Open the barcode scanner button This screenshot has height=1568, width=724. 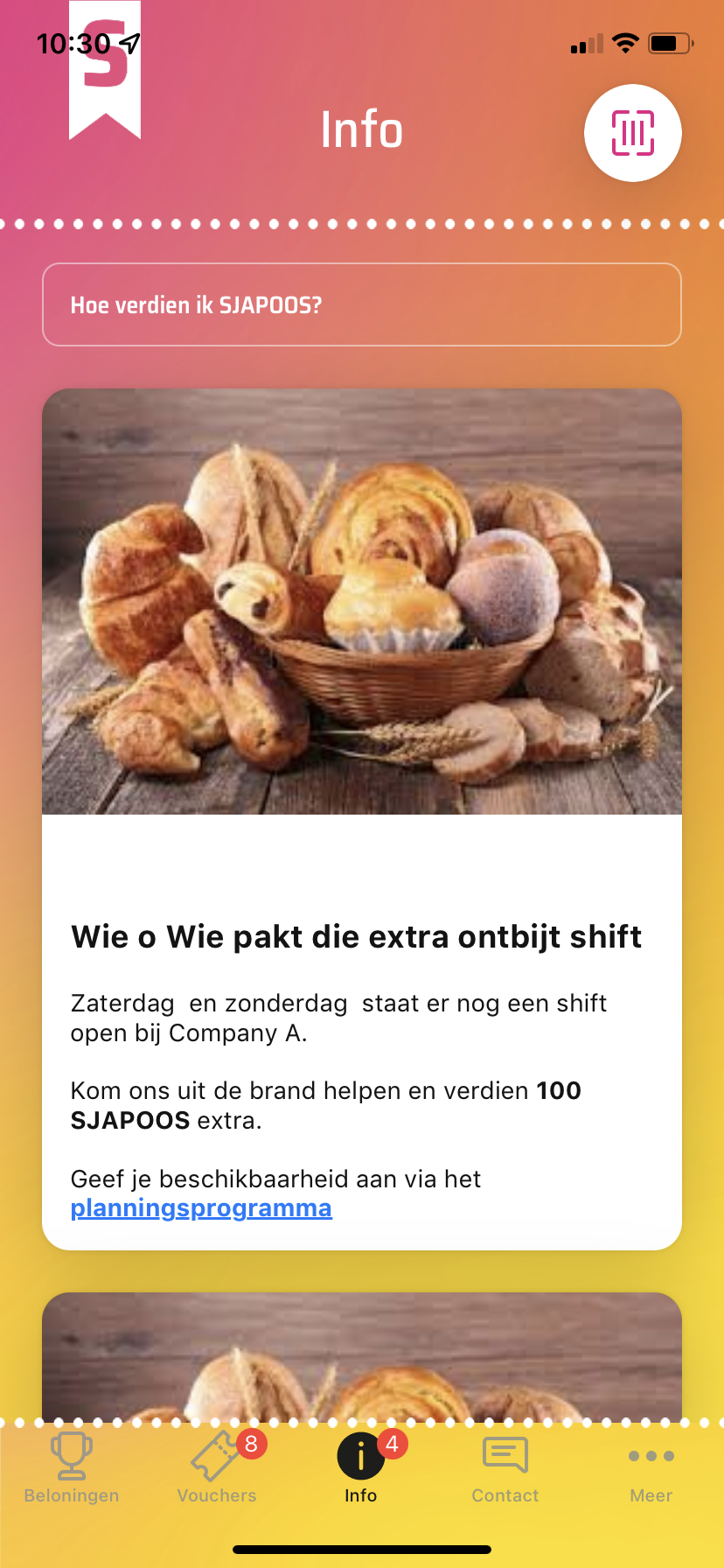point(632,133)
